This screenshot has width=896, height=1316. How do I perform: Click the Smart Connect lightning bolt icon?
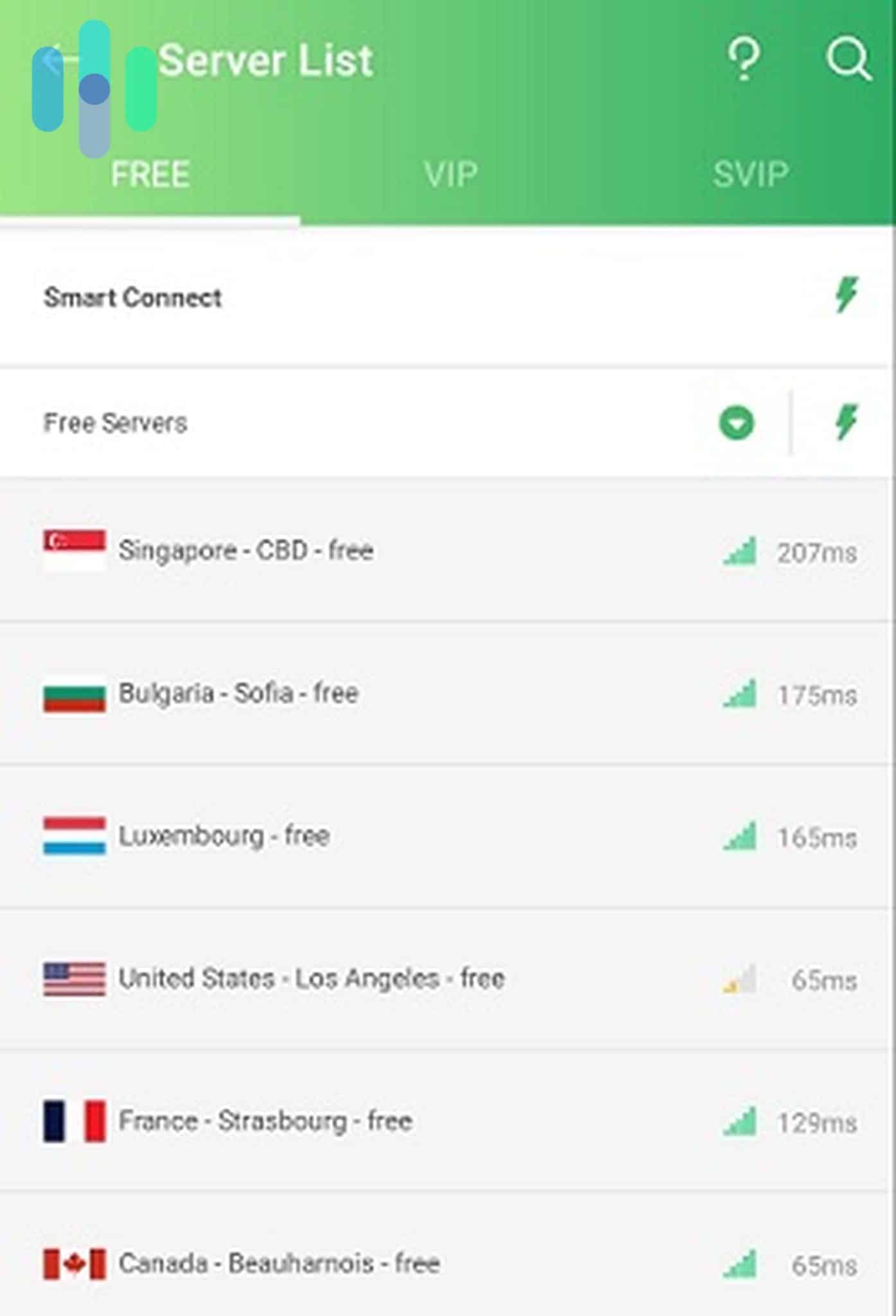(x=845, y=296)
